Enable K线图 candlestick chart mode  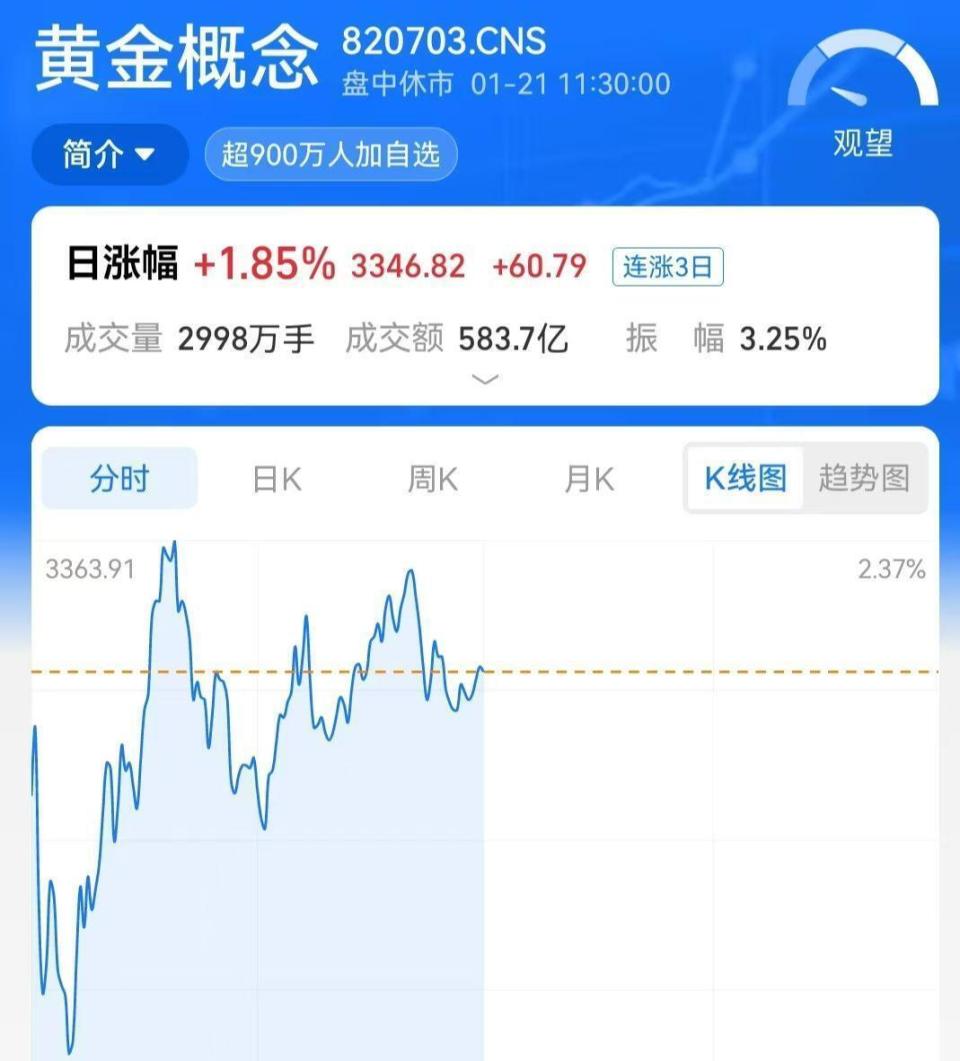pos(745,479)
